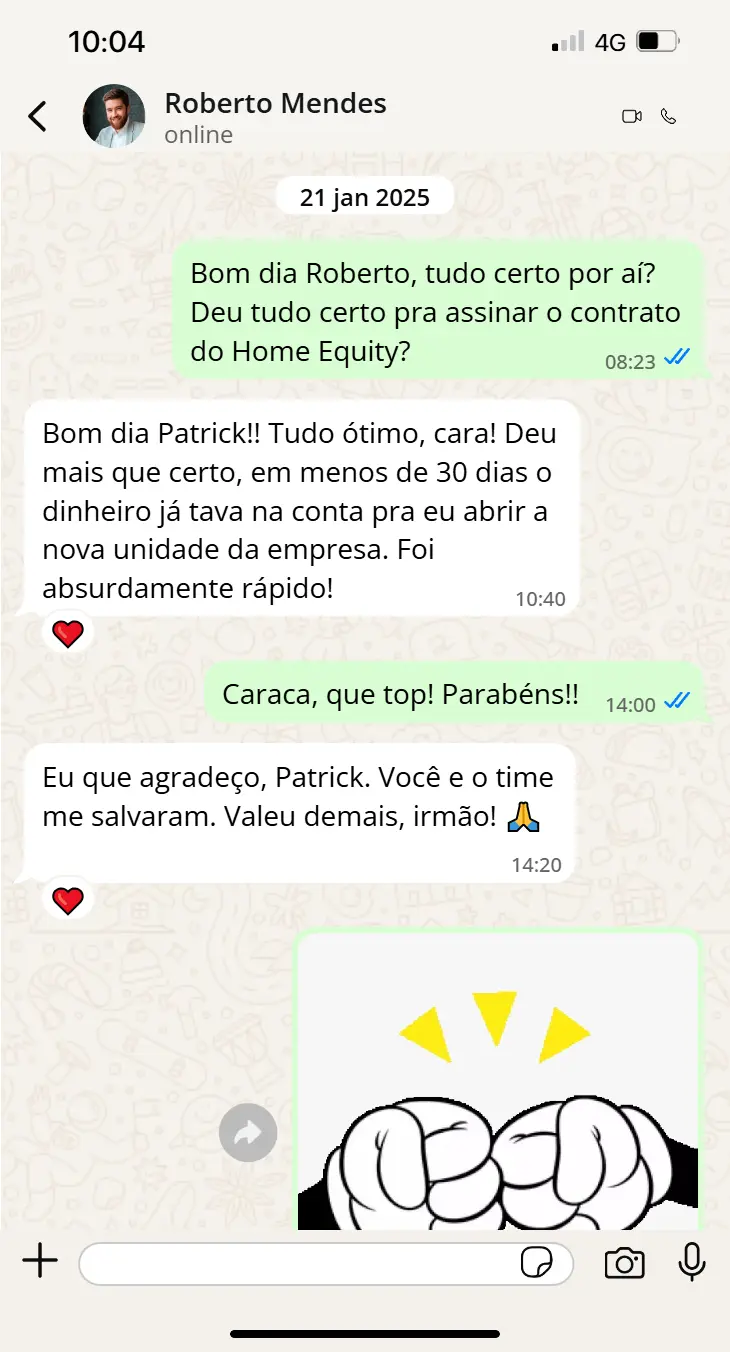Go back to the chat list
The image size is (730, 1352).
[x=37, y=117]
